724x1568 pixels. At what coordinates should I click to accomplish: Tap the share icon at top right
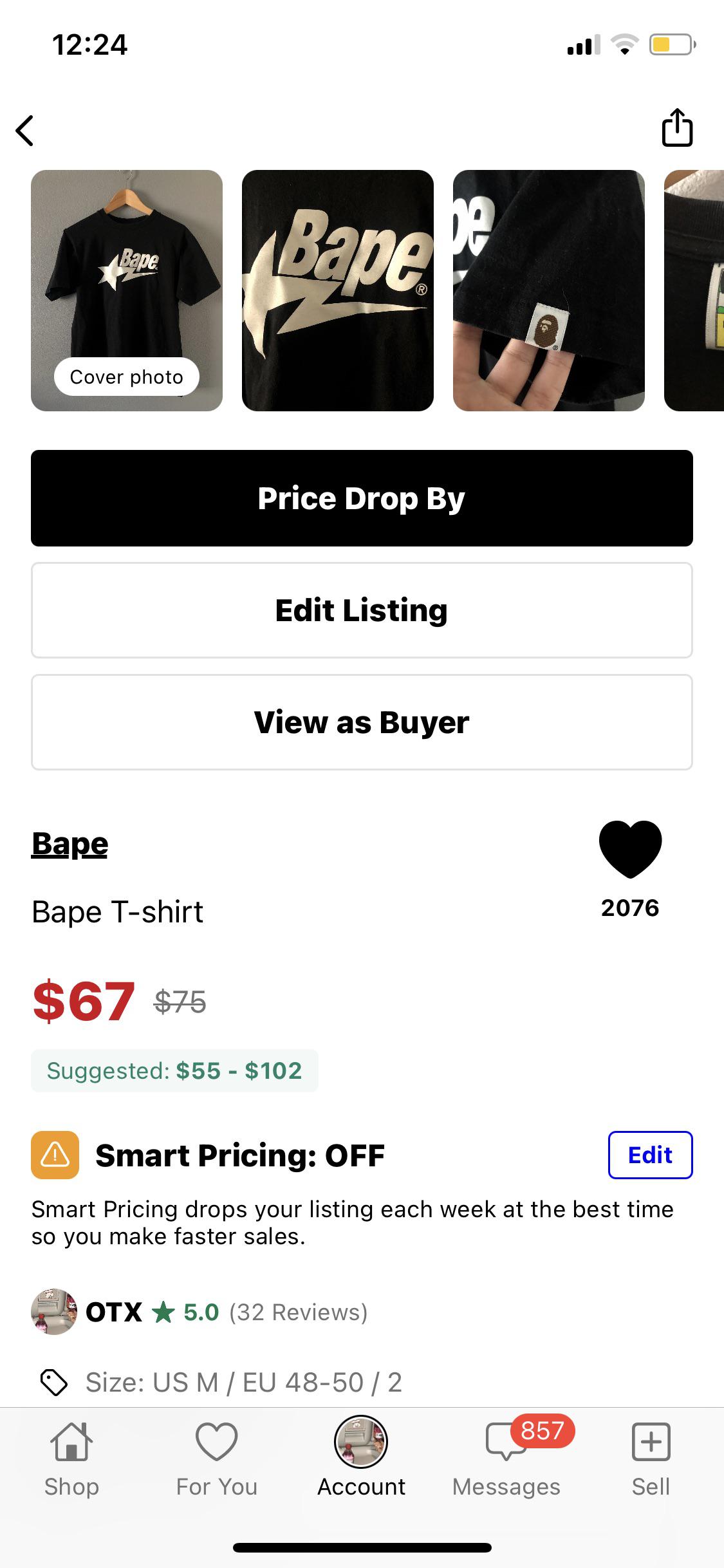click(678, 127)
